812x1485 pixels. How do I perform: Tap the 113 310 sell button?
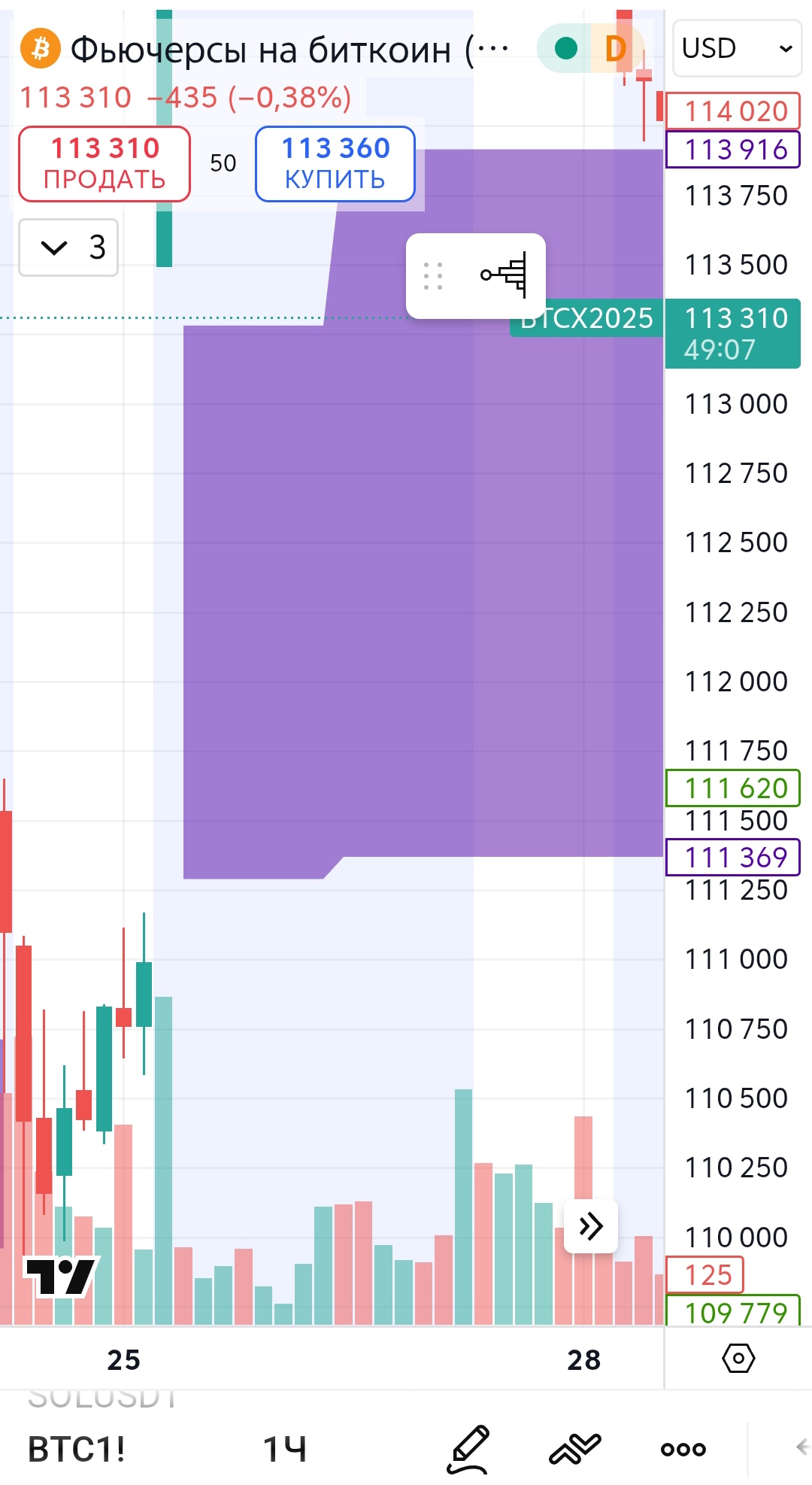click(105, 164)
